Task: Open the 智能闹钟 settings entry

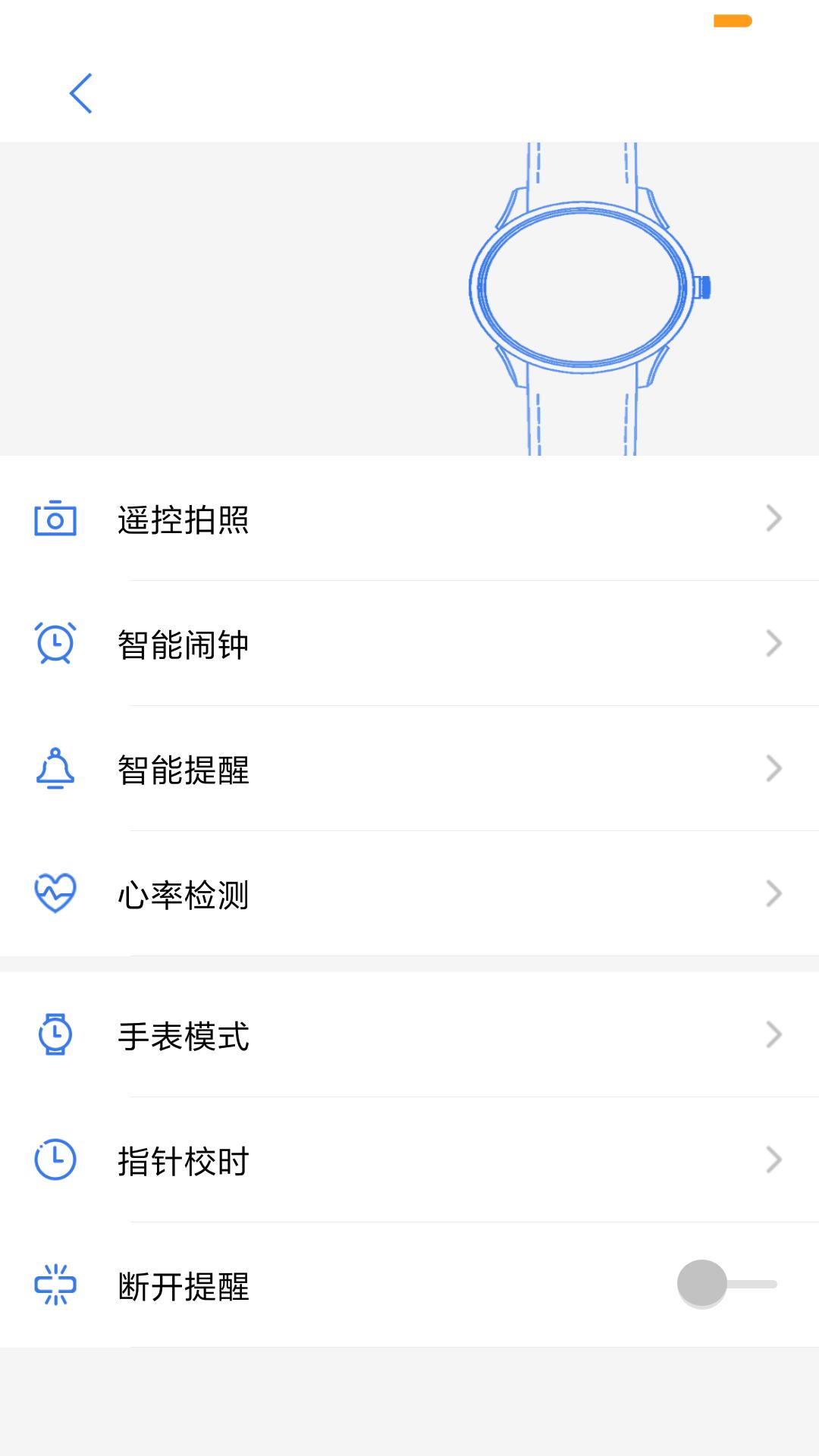Action: point(409,644)
